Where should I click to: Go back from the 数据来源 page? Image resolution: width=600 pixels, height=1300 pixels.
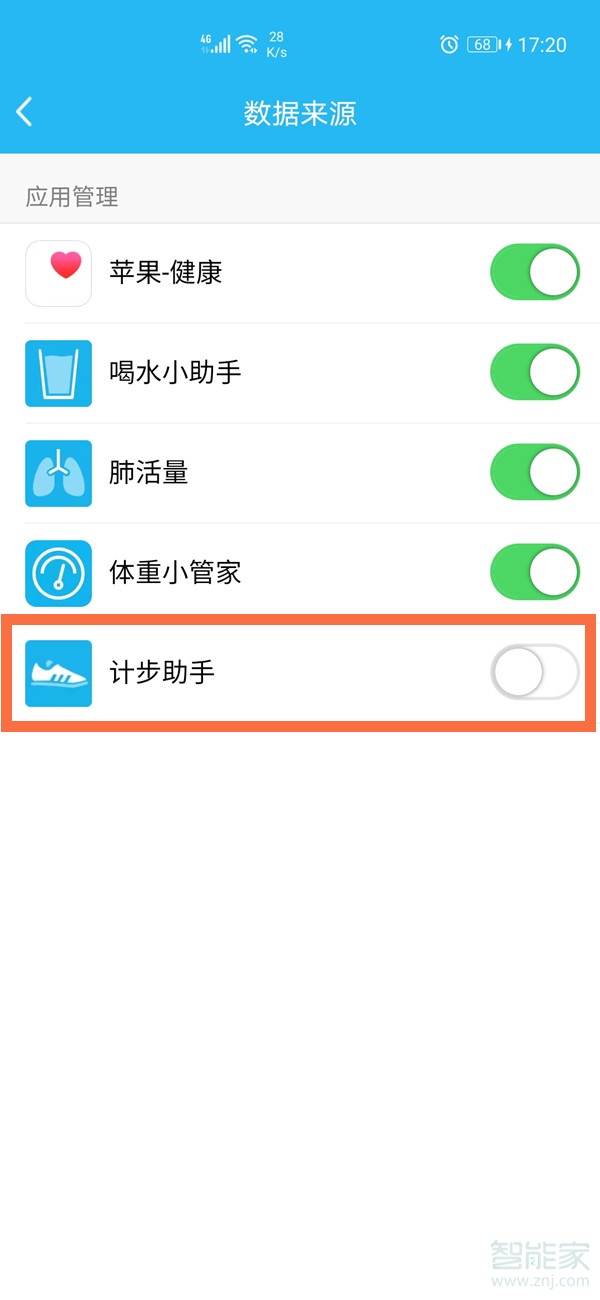[x=25, y=112]
